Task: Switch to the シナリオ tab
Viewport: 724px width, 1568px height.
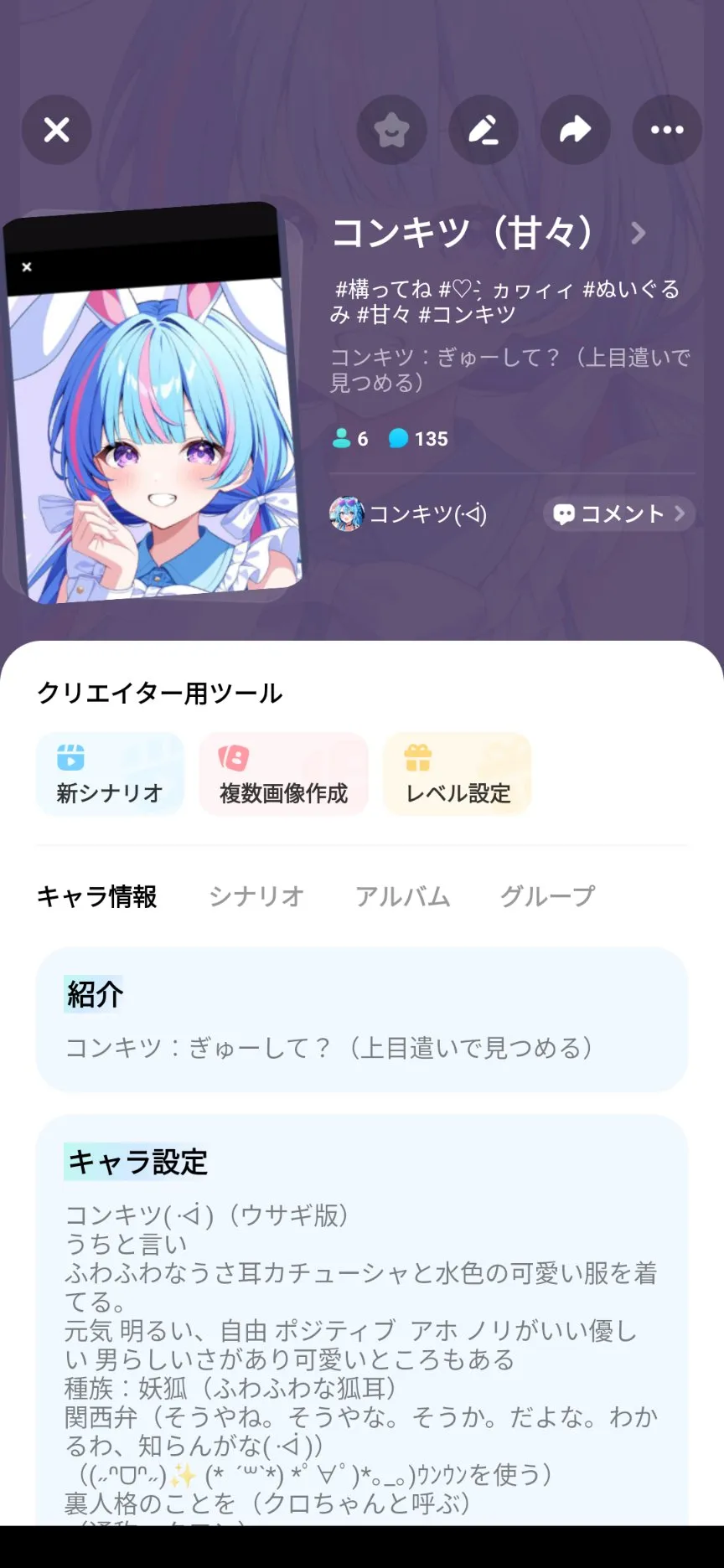Action: (256, 896)
